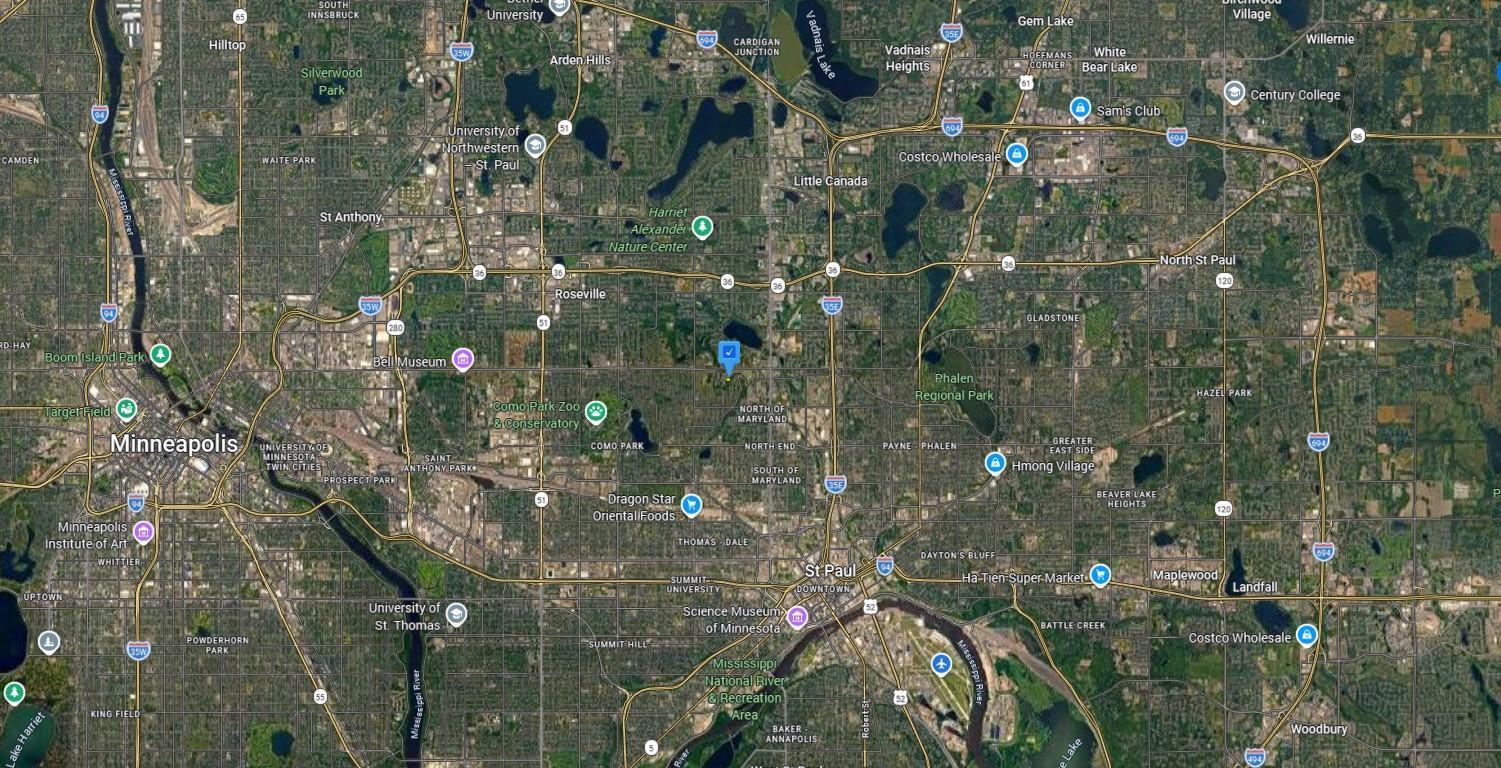Select the Bethel University marker
1501x768 pixels.
click(559, 6)
